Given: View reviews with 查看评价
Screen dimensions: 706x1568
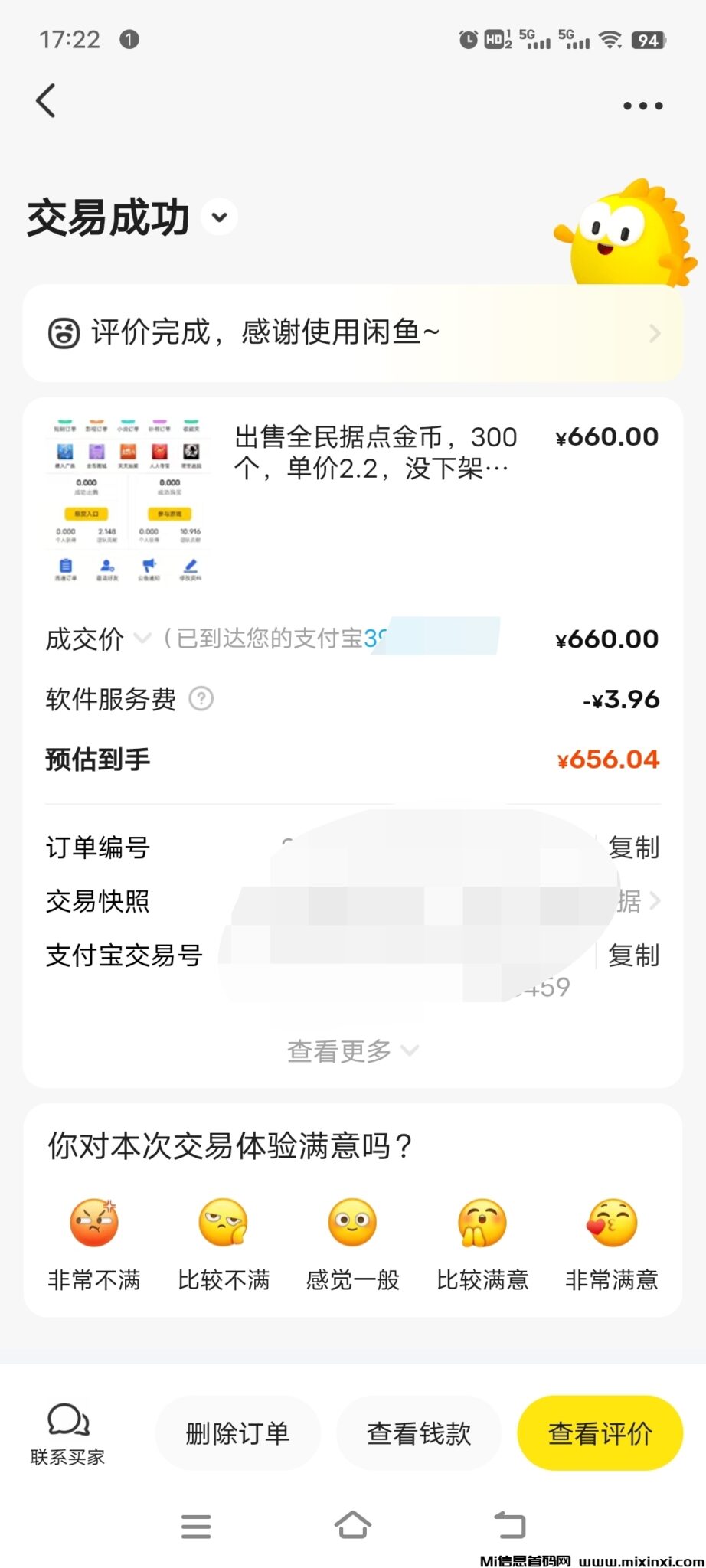Looking at the screenshot, I should 600,1433.
